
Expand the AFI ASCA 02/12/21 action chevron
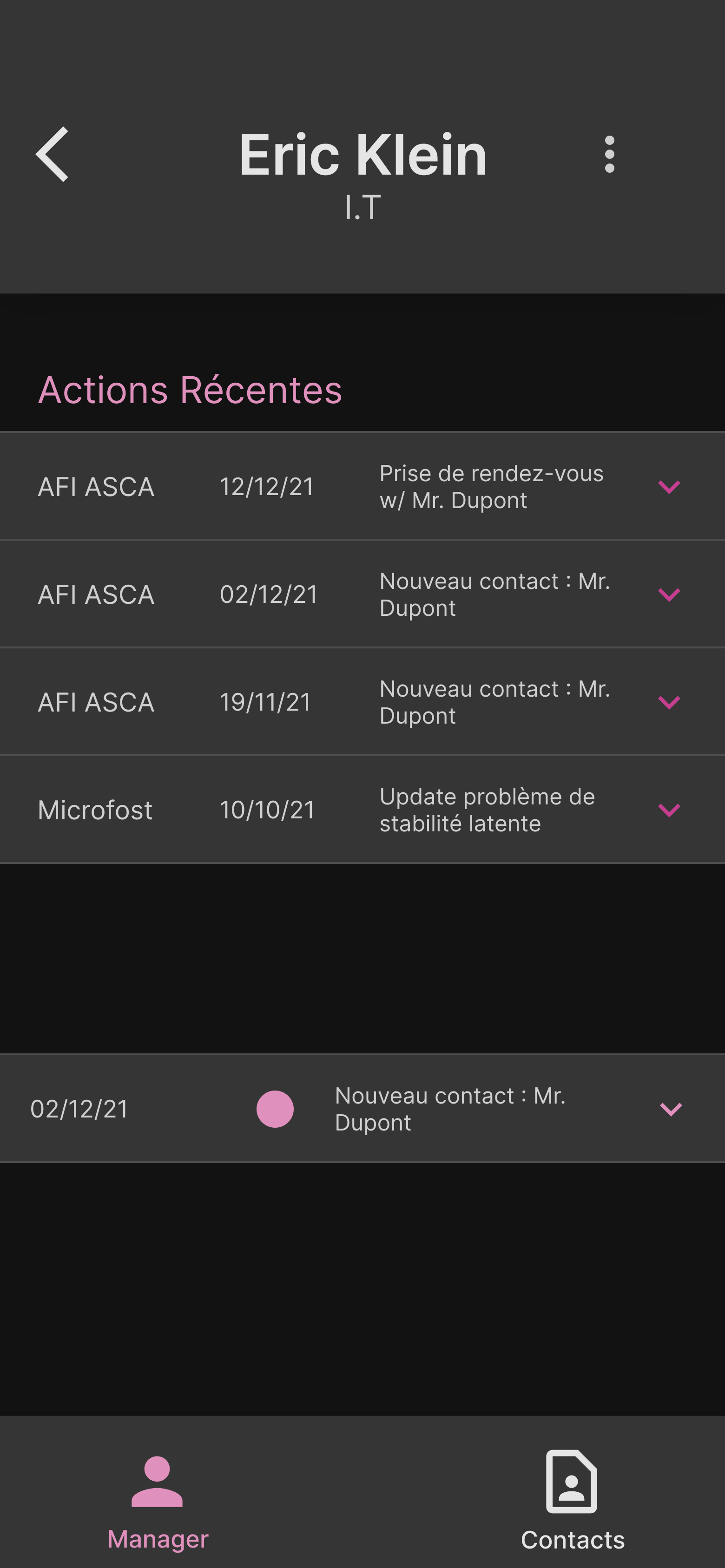coord(669,595)
